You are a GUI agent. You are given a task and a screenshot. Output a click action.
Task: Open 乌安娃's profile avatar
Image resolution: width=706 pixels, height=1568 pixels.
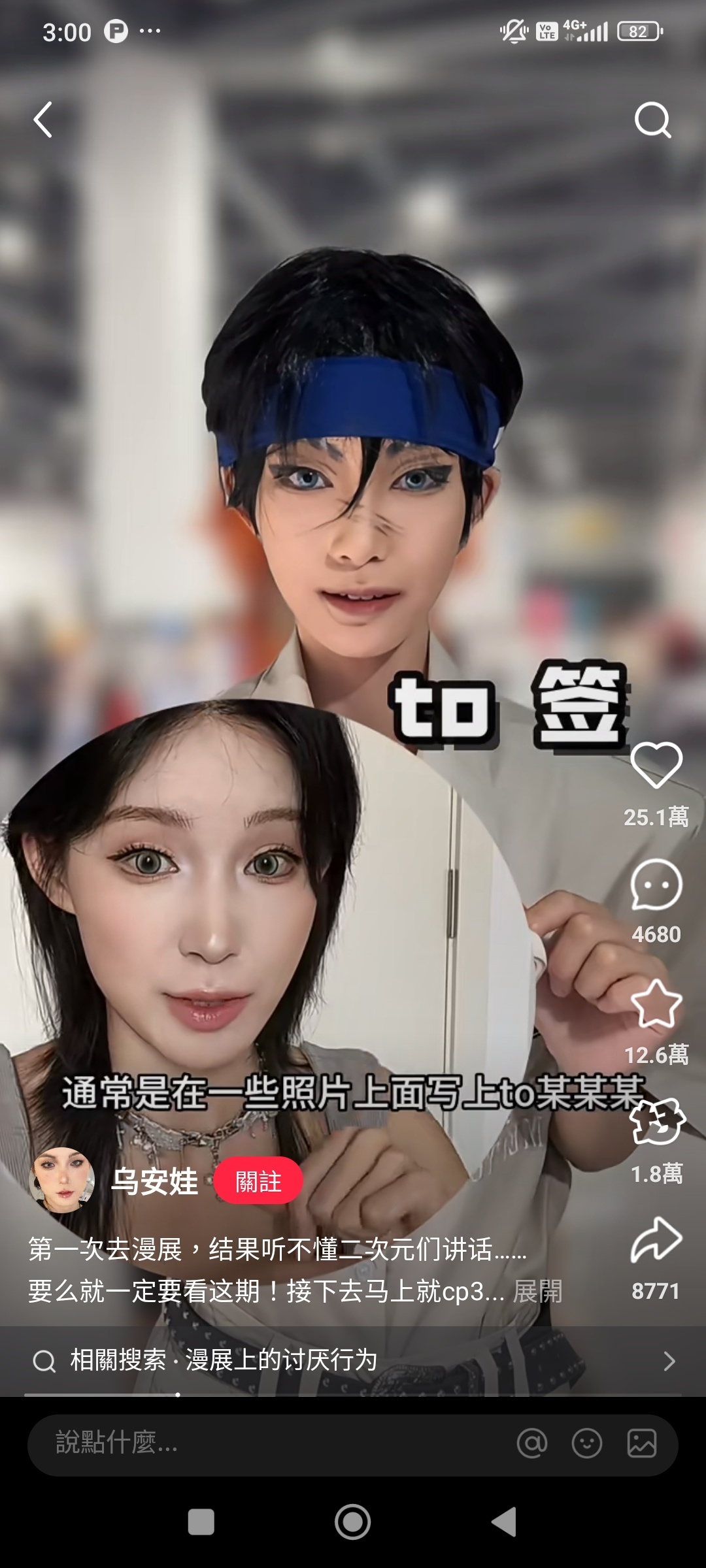coord(62,1180)
